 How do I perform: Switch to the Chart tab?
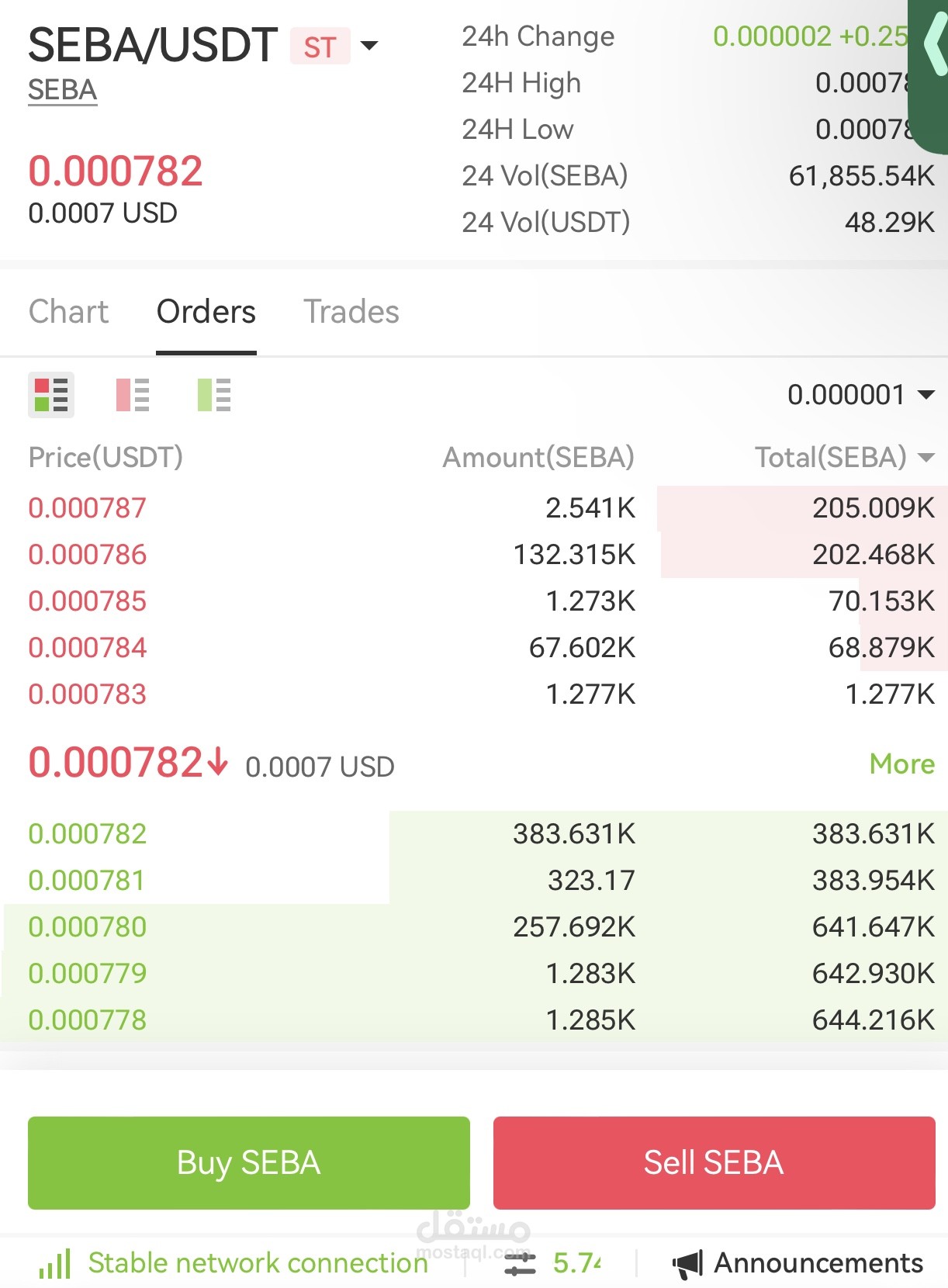coord(68,311)
